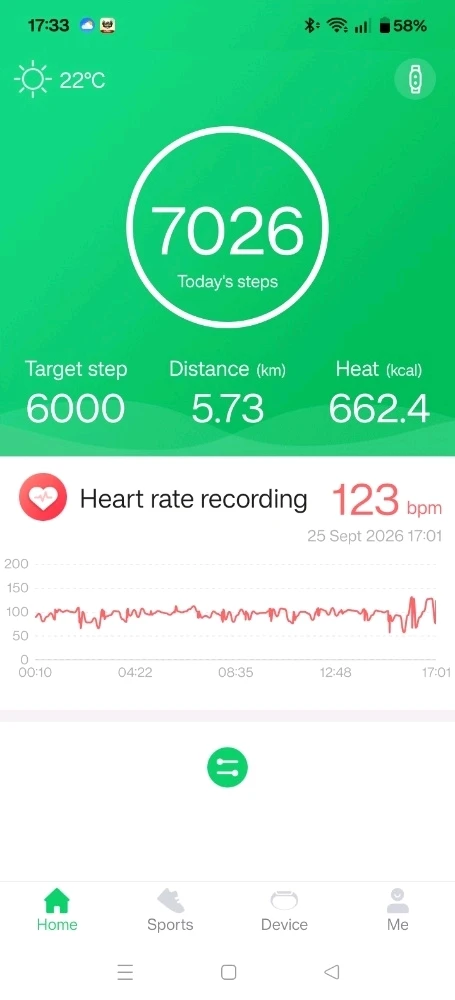Open recent apps from the navigation bar
The height and width of the screenshot is (1000, 455).
pos(125,972)
